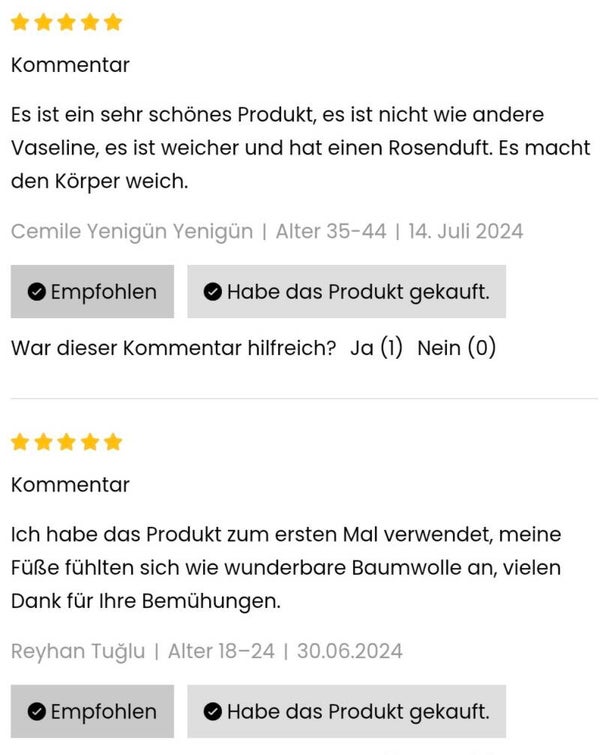Vote Nein on Cemile's comment
The height and width of the screenshot is (755, 600).
click(456, 348)
